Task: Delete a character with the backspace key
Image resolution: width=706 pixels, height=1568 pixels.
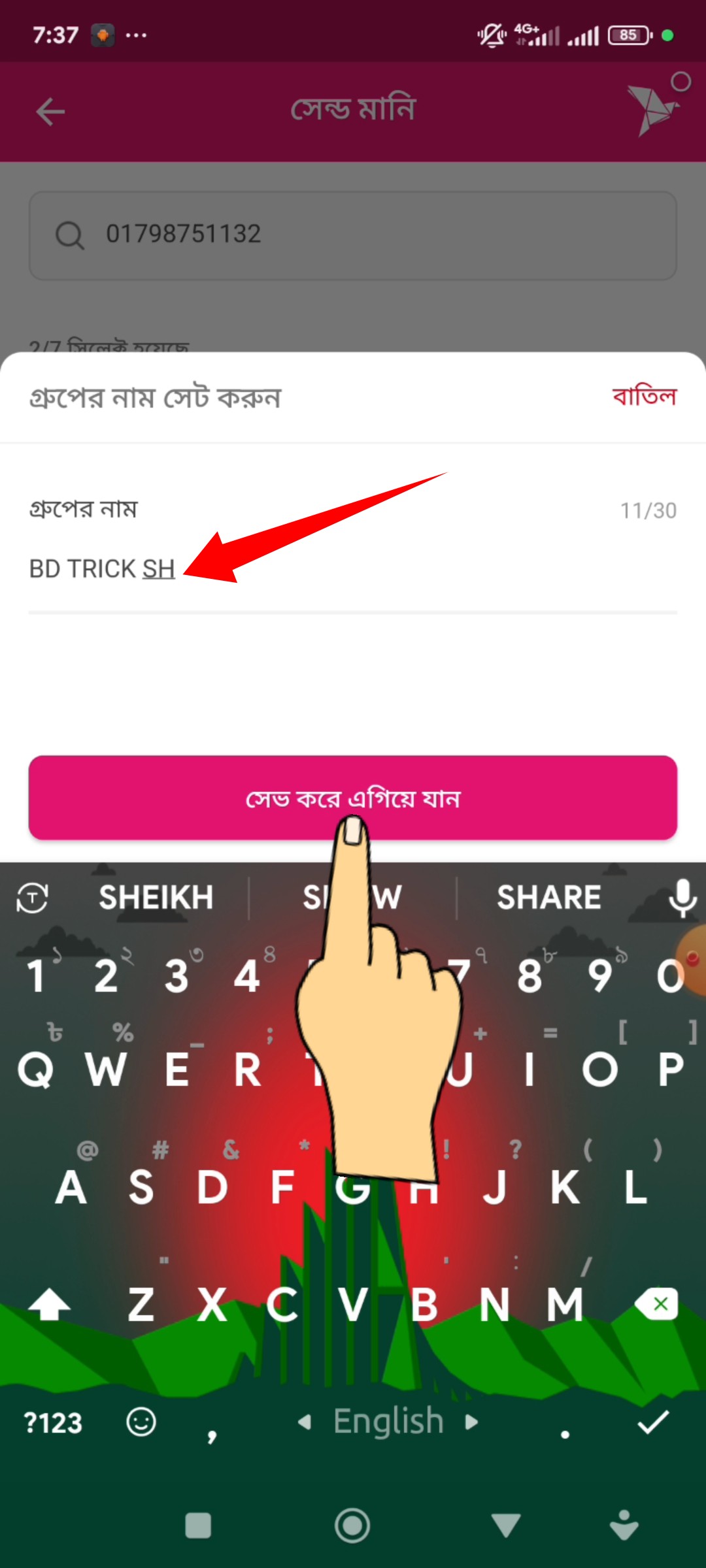Action: coord(656,1305)
